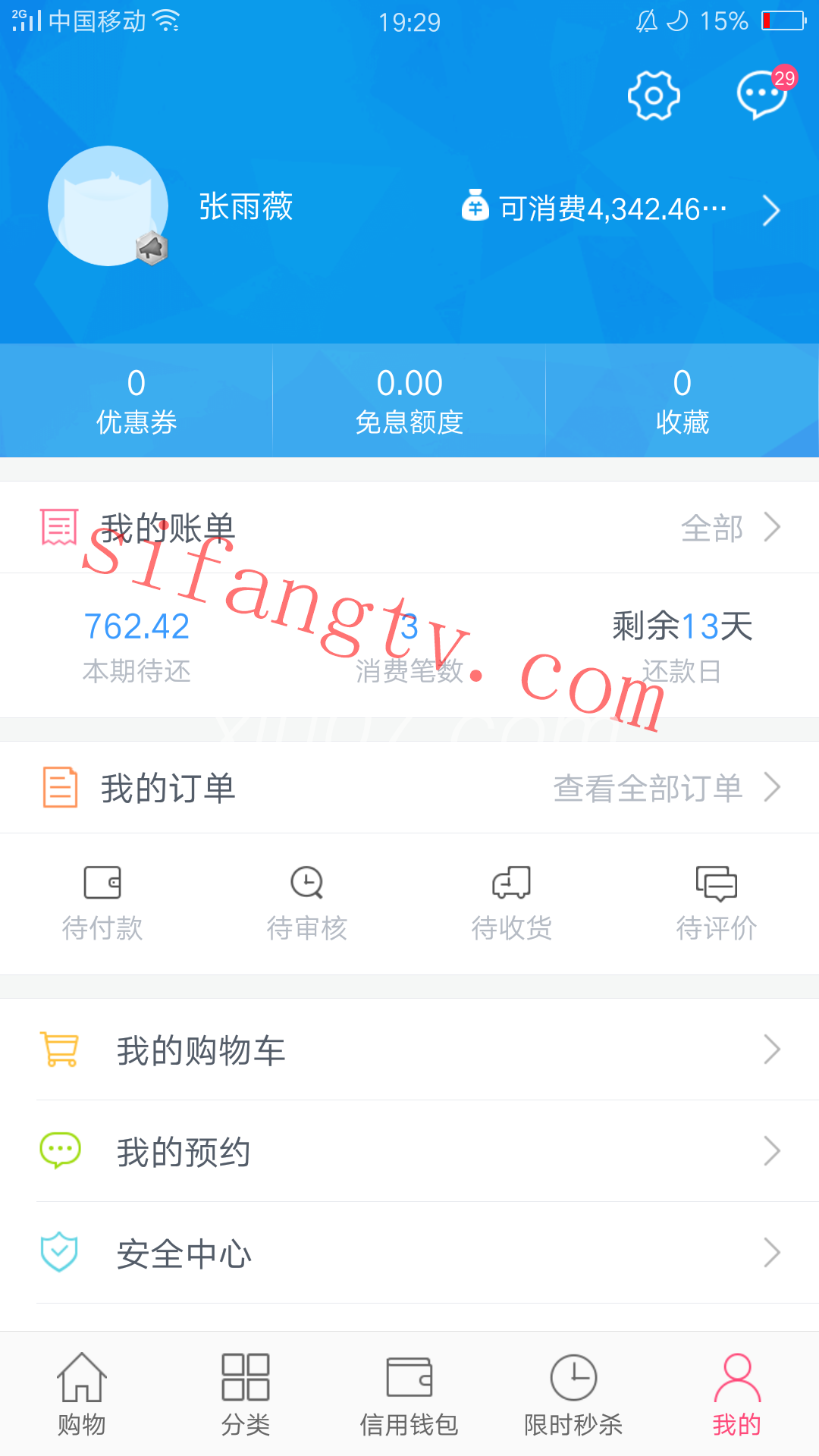Switch to the 限时秒杀 tab
This screenshot has width=819, height=1456.
pos(573,1395)
